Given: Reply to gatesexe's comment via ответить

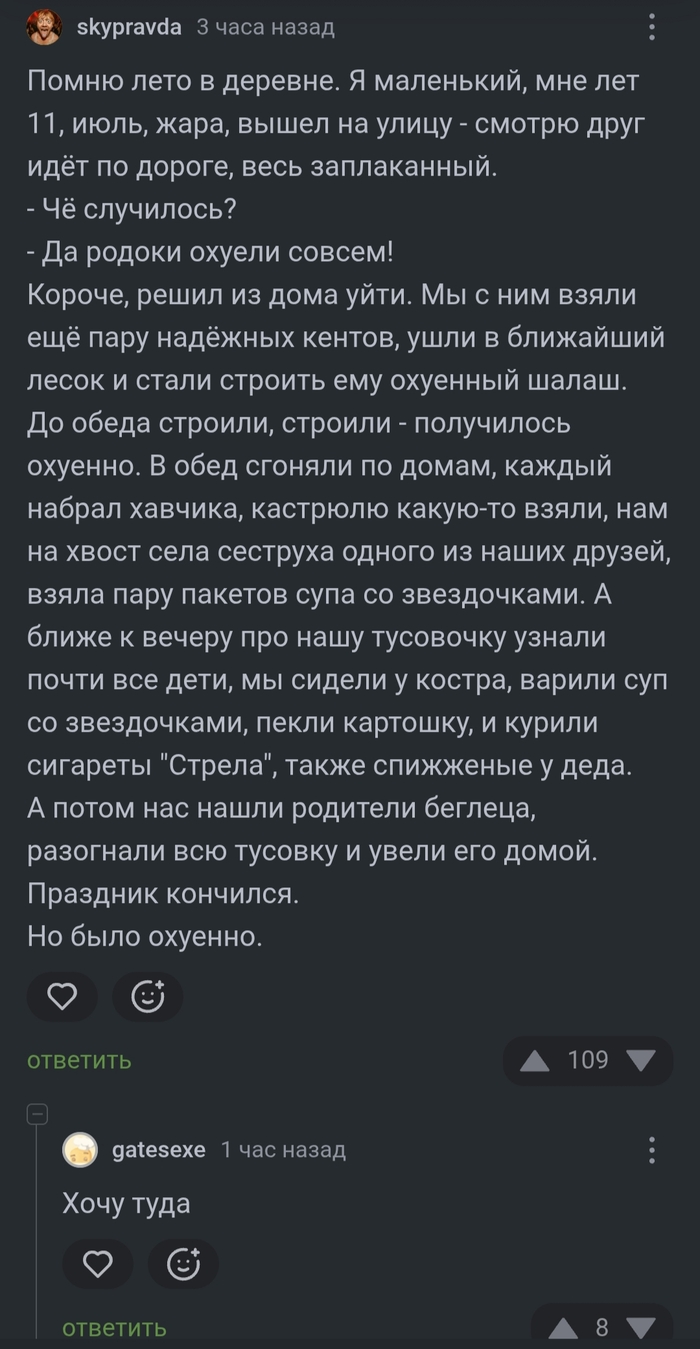Looking at the screenshot, I should (114, 1328).
